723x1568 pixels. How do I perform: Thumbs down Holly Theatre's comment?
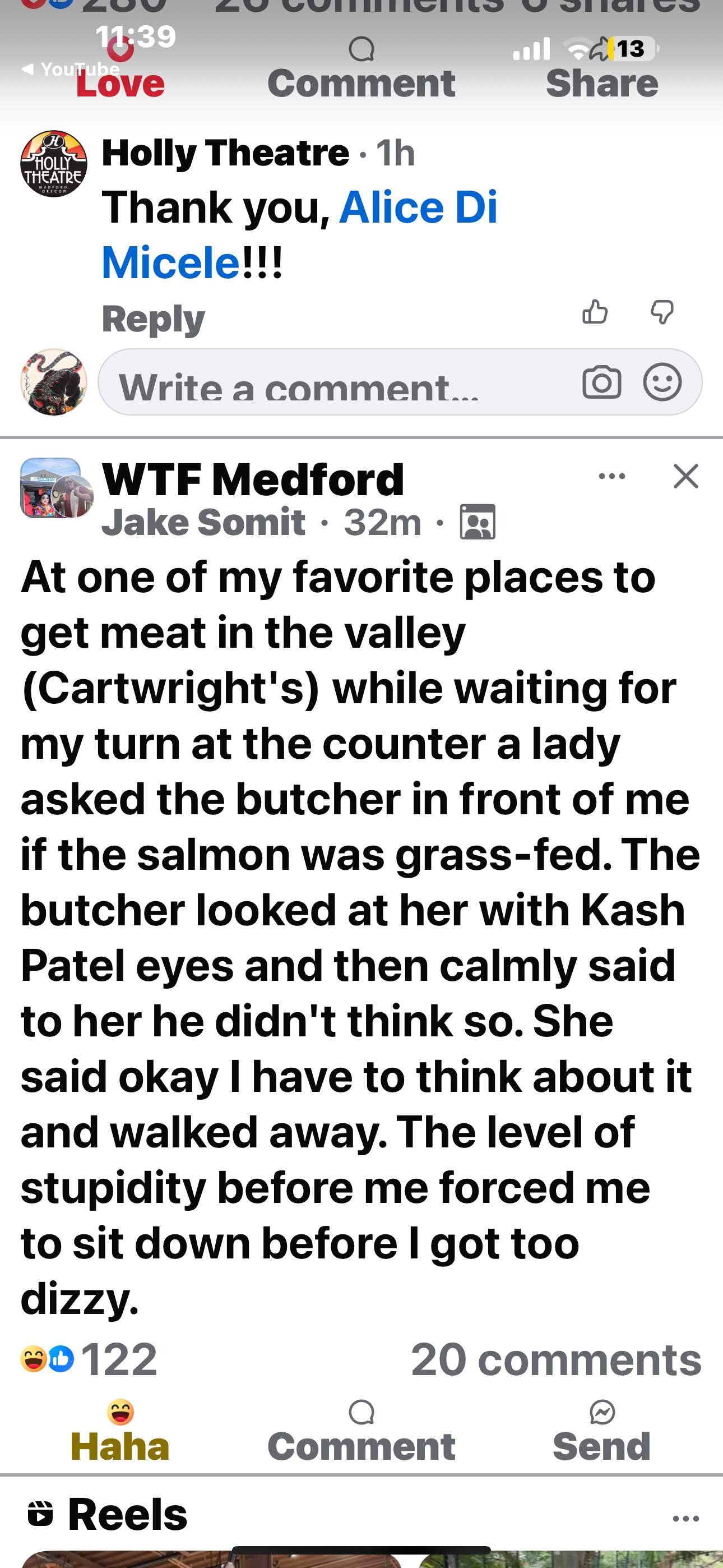661,312
